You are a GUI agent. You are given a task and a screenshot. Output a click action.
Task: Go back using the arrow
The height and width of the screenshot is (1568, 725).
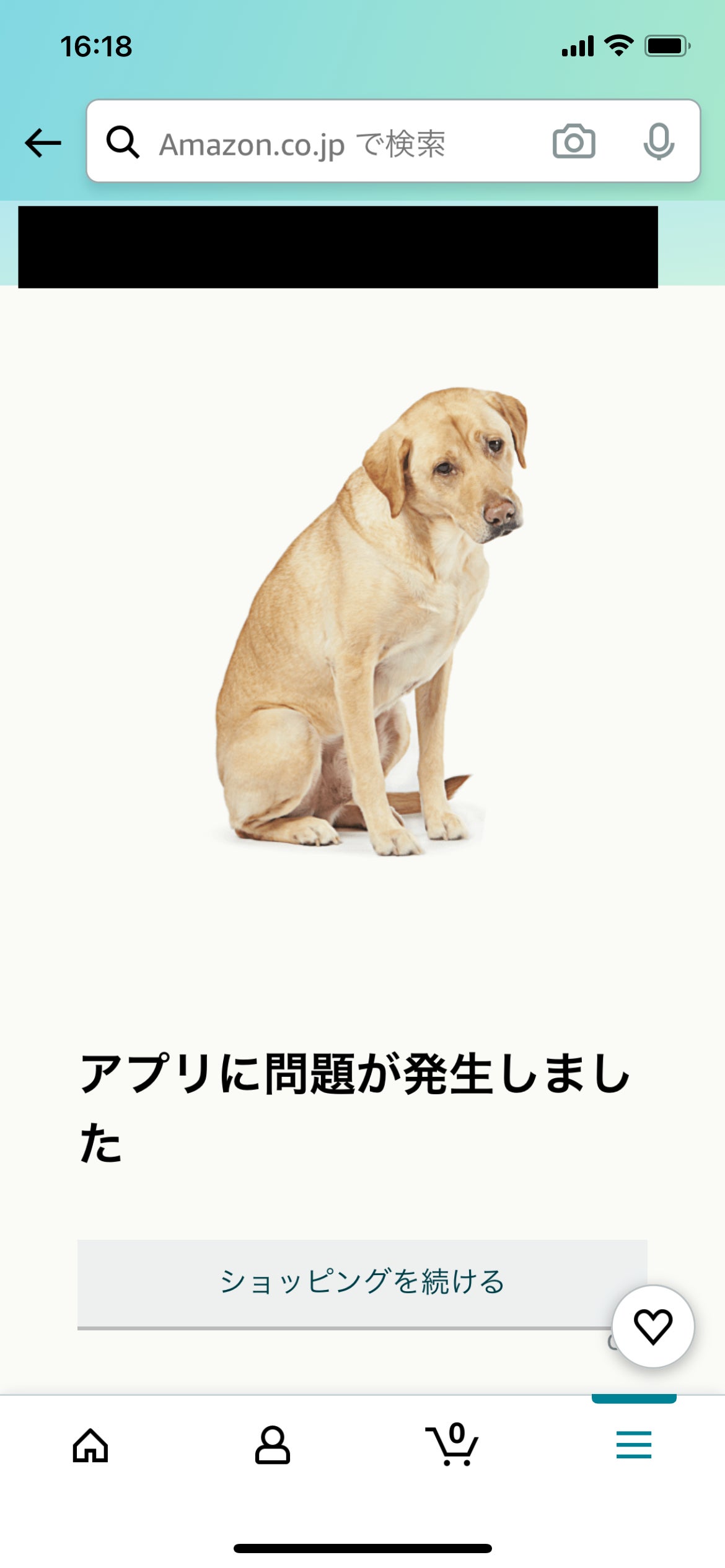[x=43, y=143]
